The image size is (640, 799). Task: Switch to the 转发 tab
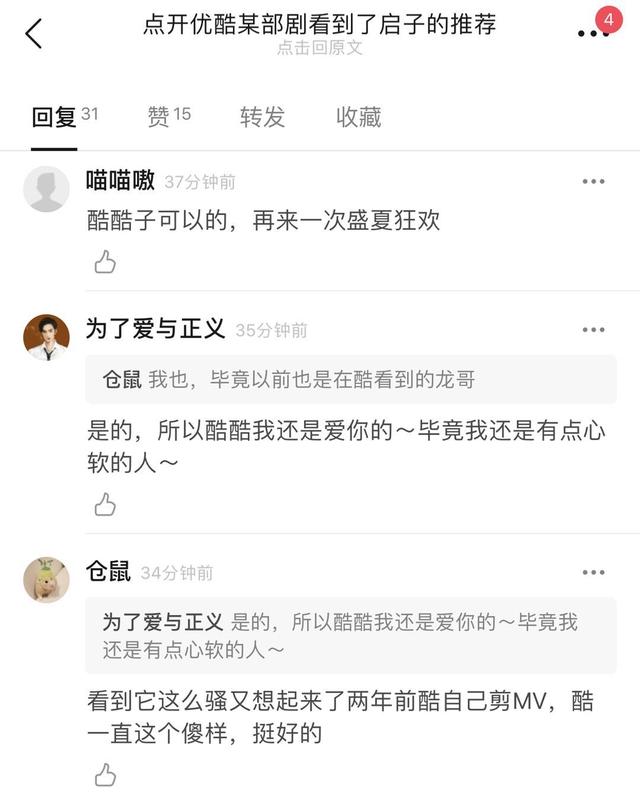(x=262, y=117)
